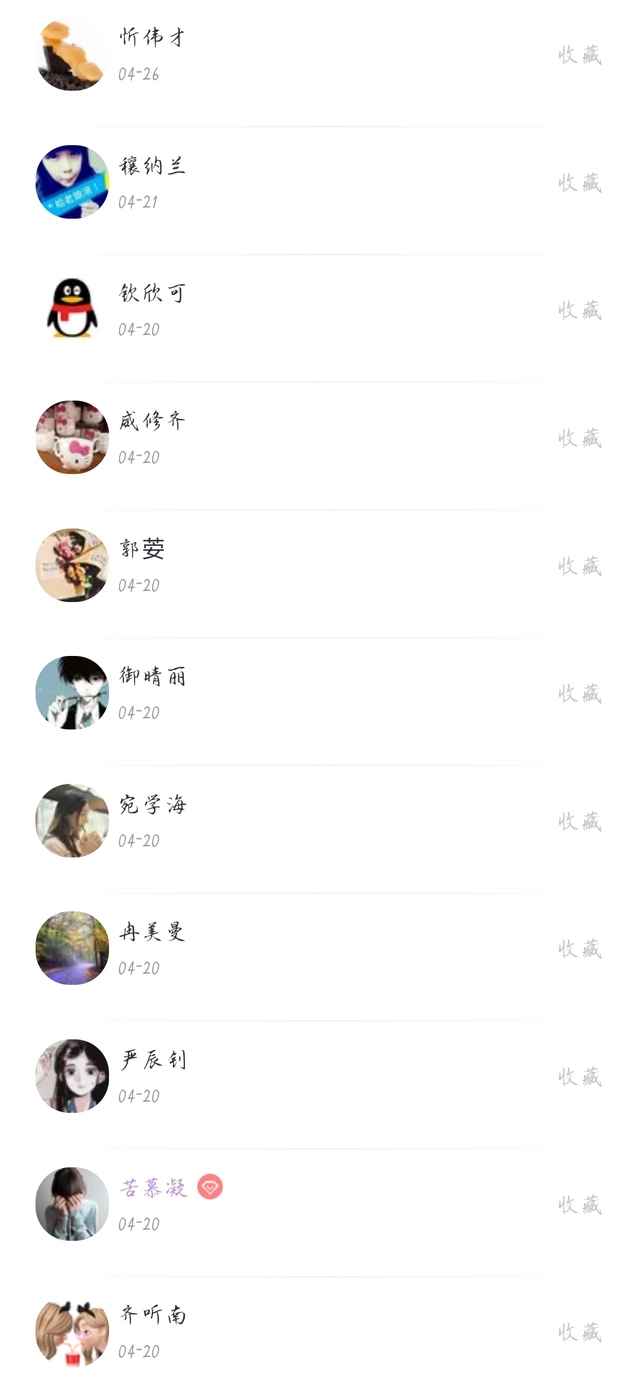
Task: Tap 收藏 next to 宛学海
Action: point(580,821)
